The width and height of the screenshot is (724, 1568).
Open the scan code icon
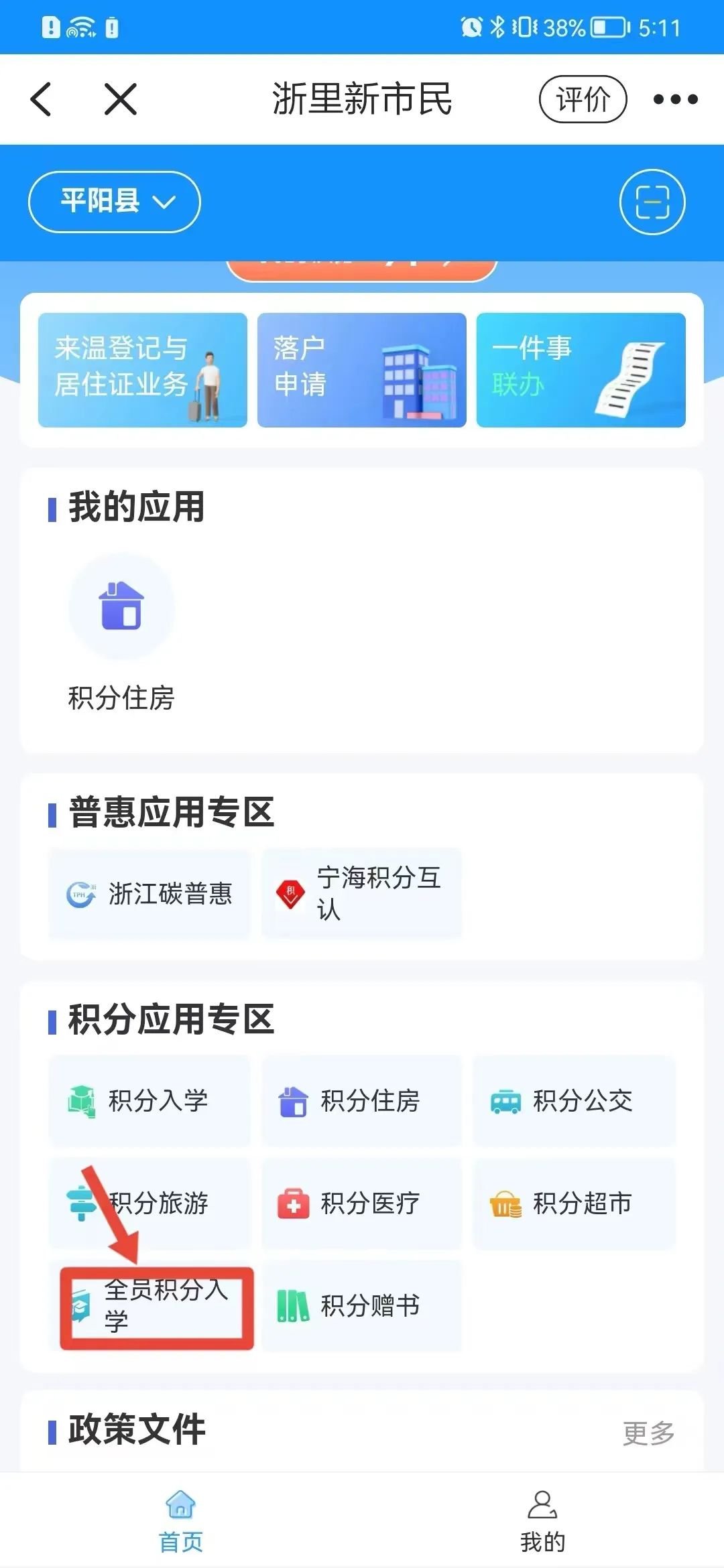pyautogui.click(x=652, y=202)
